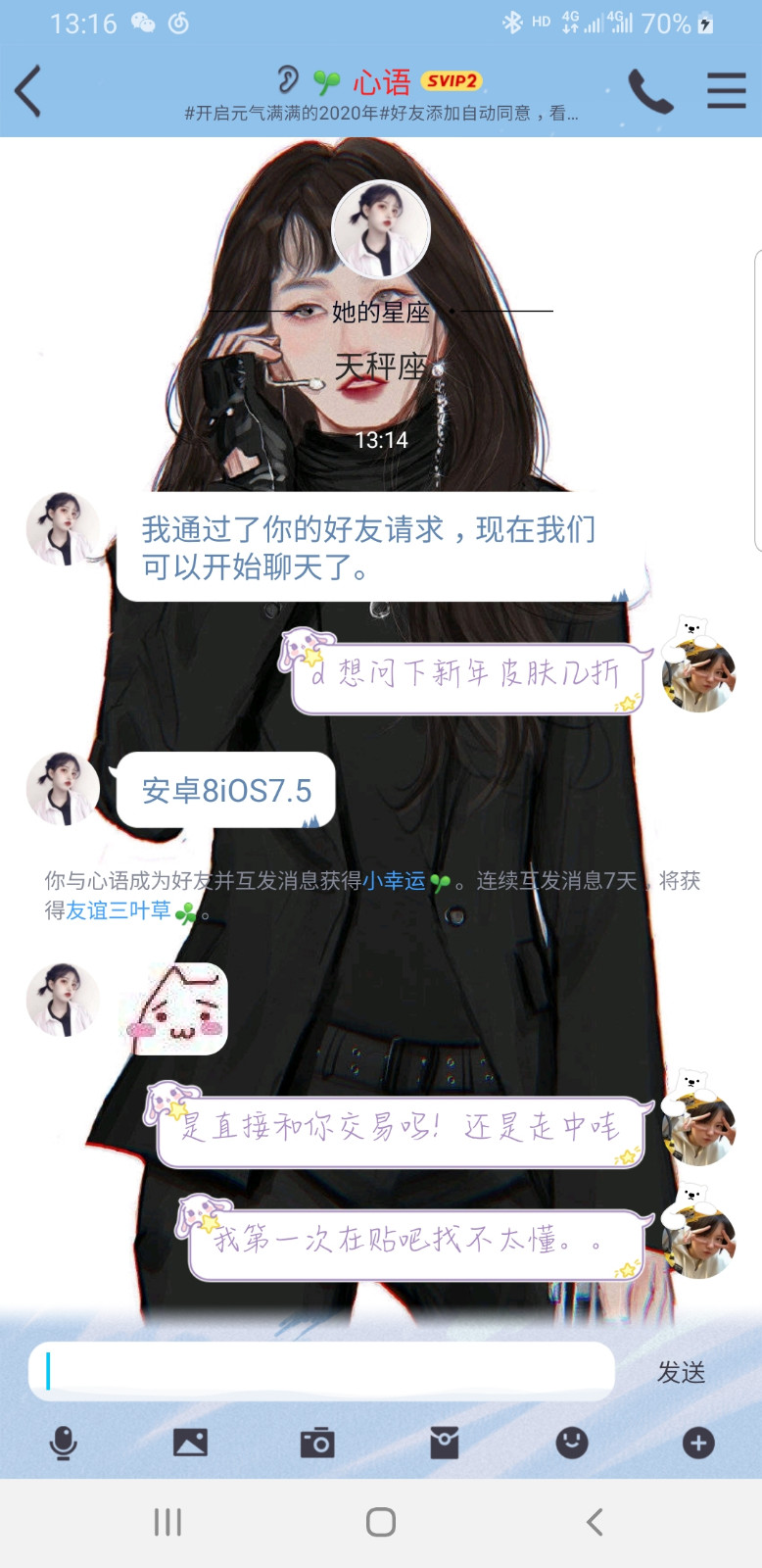
Task: Open 心语's profile picture at top
Action: pyautogui.click(x=381, y=229)
